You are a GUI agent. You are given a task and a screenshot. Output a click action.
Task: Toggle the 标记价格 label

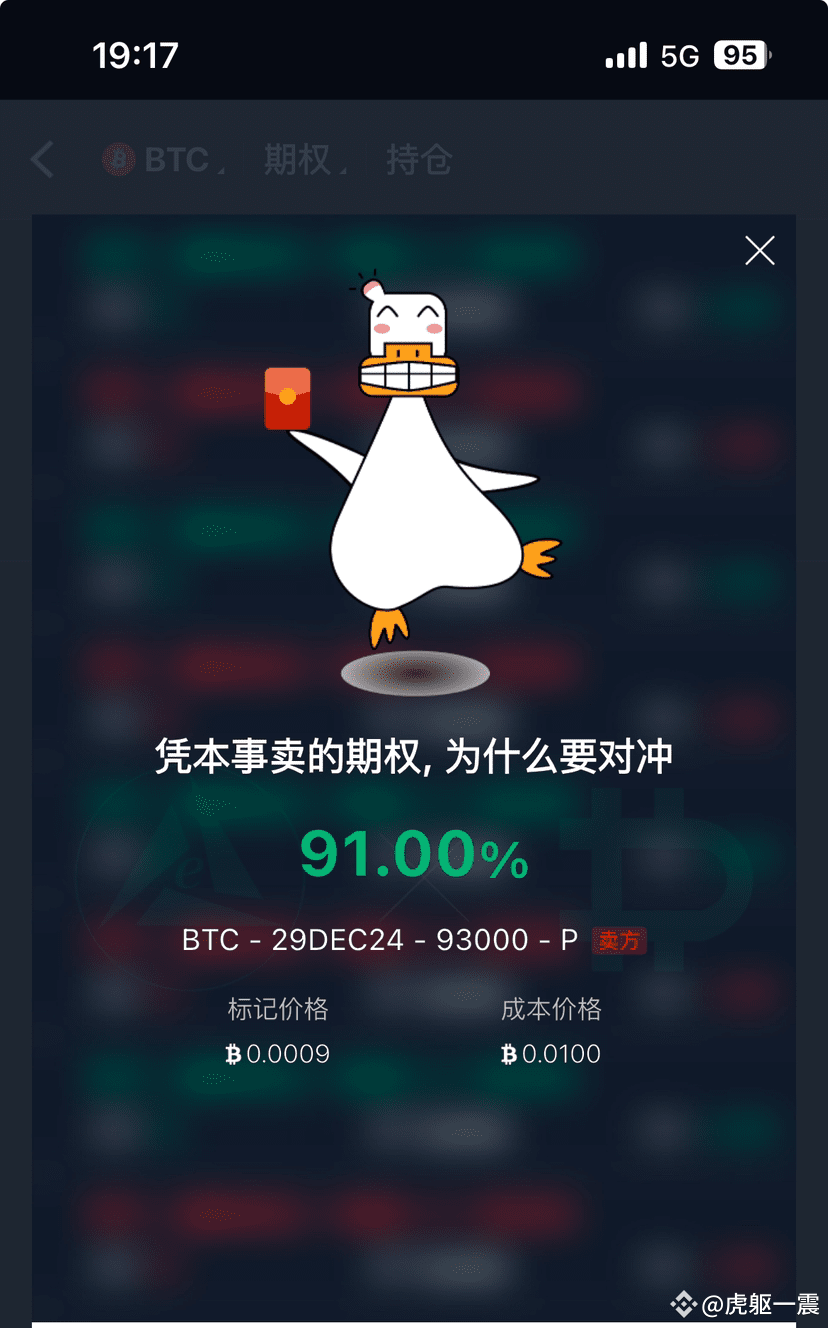277,1010
